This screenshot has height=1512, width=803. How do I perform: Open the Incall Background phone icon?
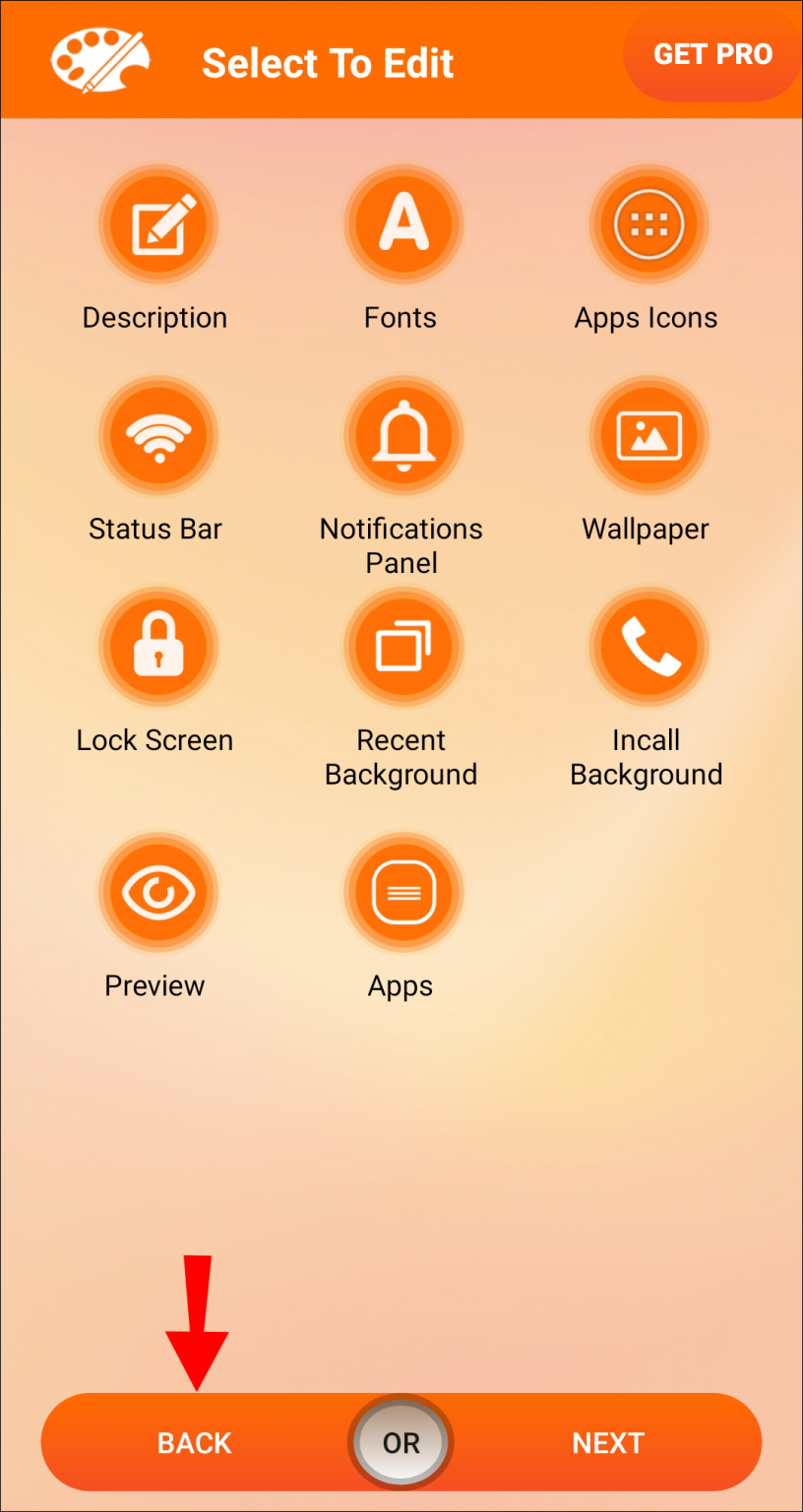pyautogui.click(x=648, y=646)
